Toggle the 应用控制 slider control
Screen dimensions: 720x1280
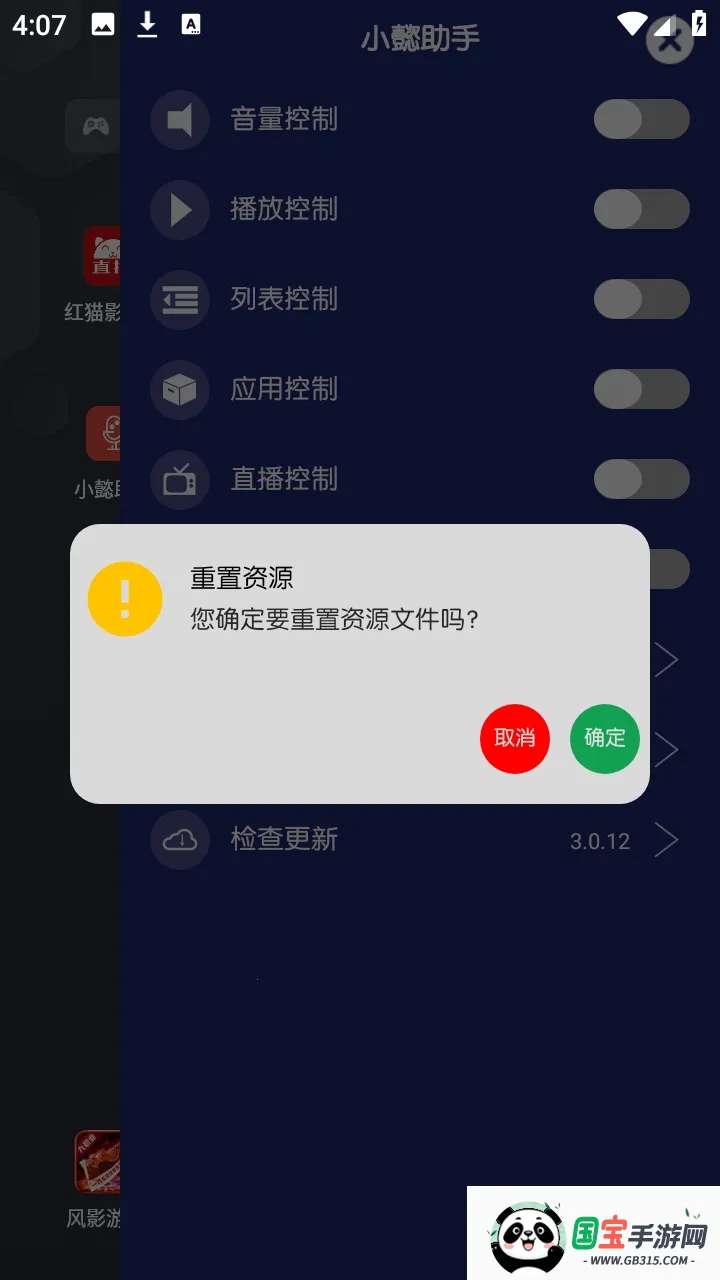[x=641, y=389]
